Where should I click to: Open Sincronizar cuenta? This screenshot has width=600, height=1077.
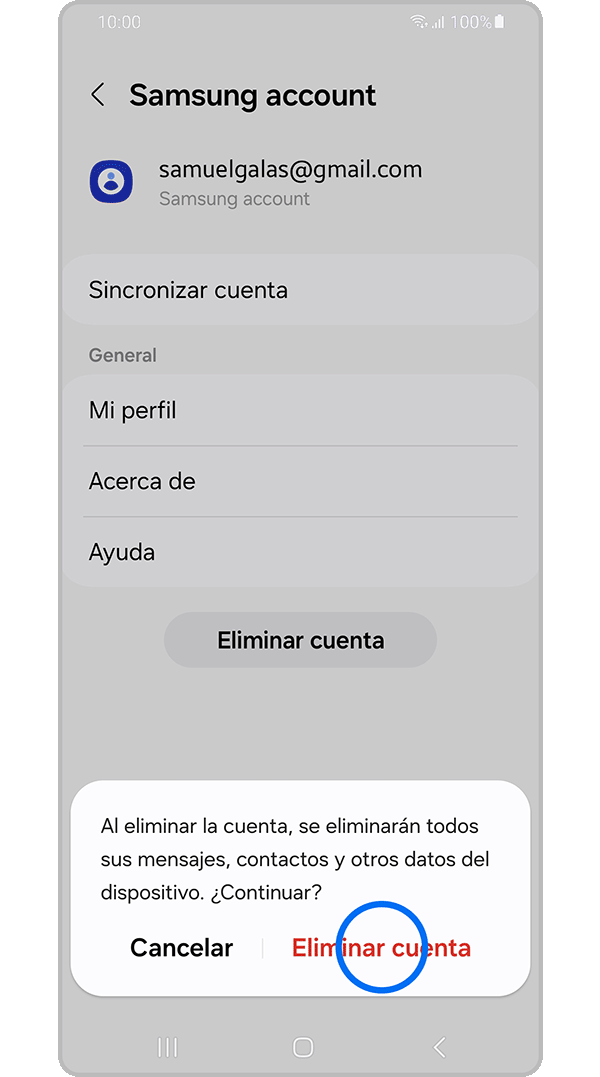coord(300,290)
